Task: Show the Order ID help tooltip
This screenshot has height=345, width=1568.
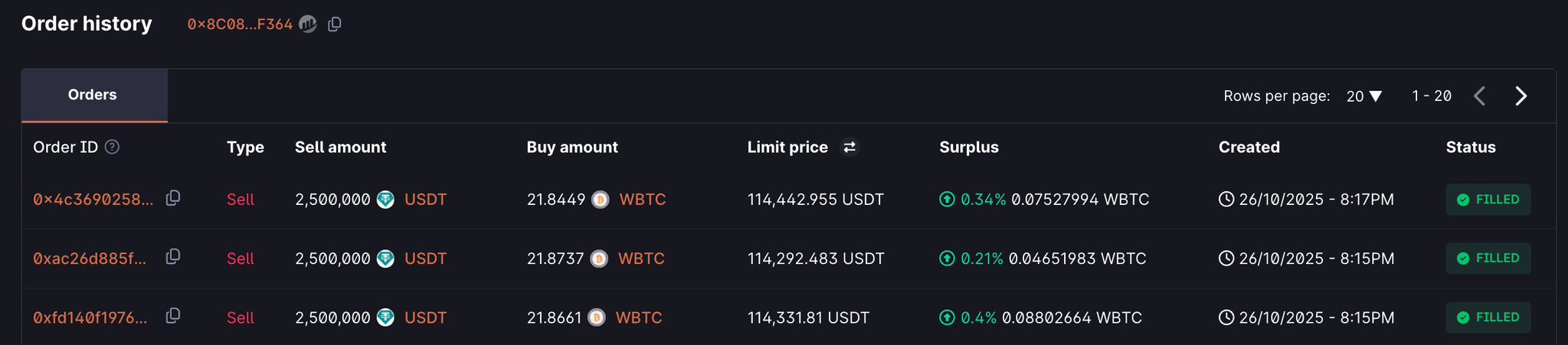Action: point(112,147)
